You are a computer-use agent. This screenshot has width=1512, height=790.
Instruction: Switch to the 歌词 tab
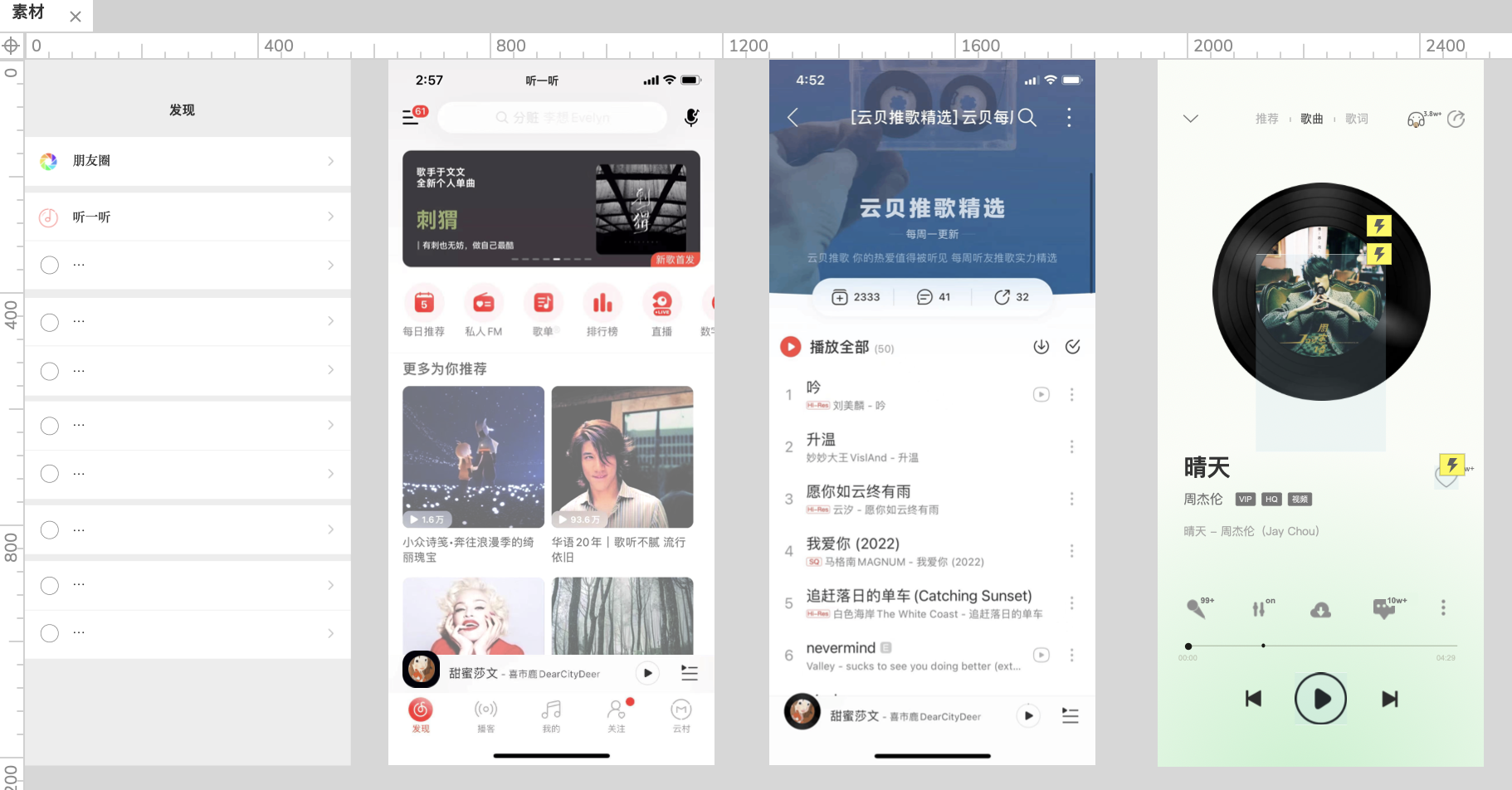coord(1356,119)
